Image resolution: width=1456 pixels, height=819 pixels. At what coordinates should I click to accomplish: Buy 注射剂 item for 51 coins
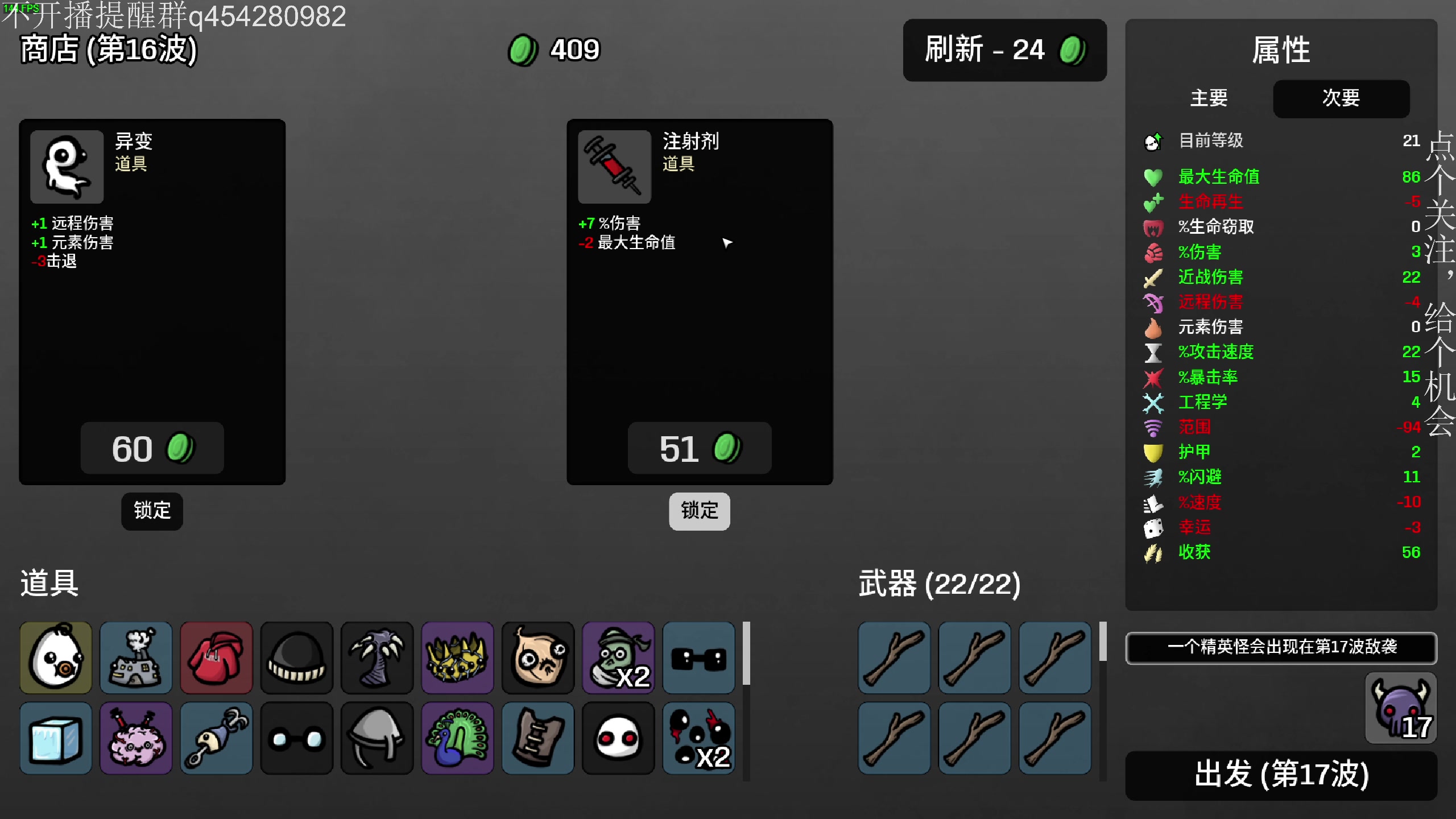(x=699, y=448)
